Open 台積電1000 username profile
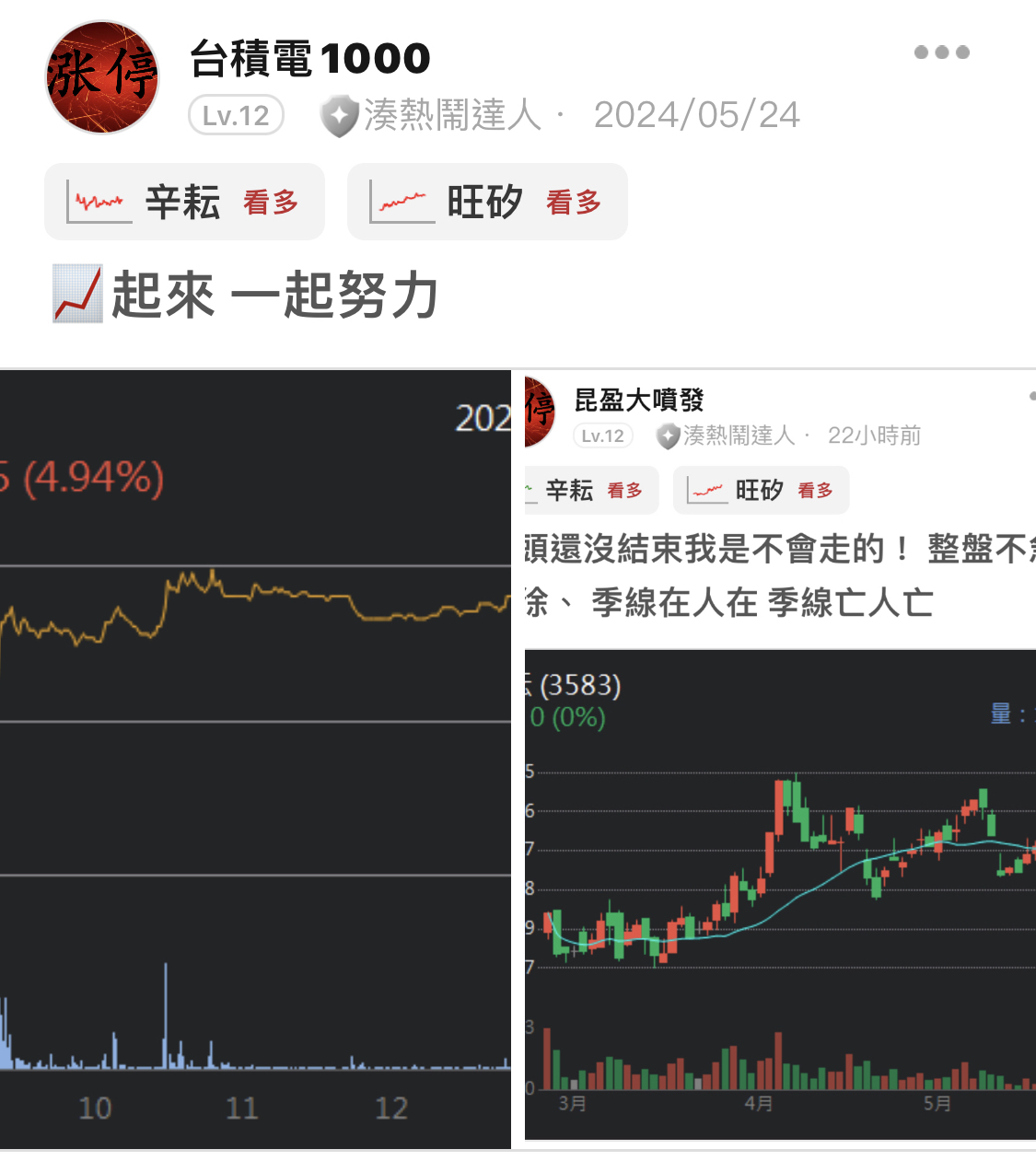This screenshot has height=1161, width=1036. click(310, 60)
